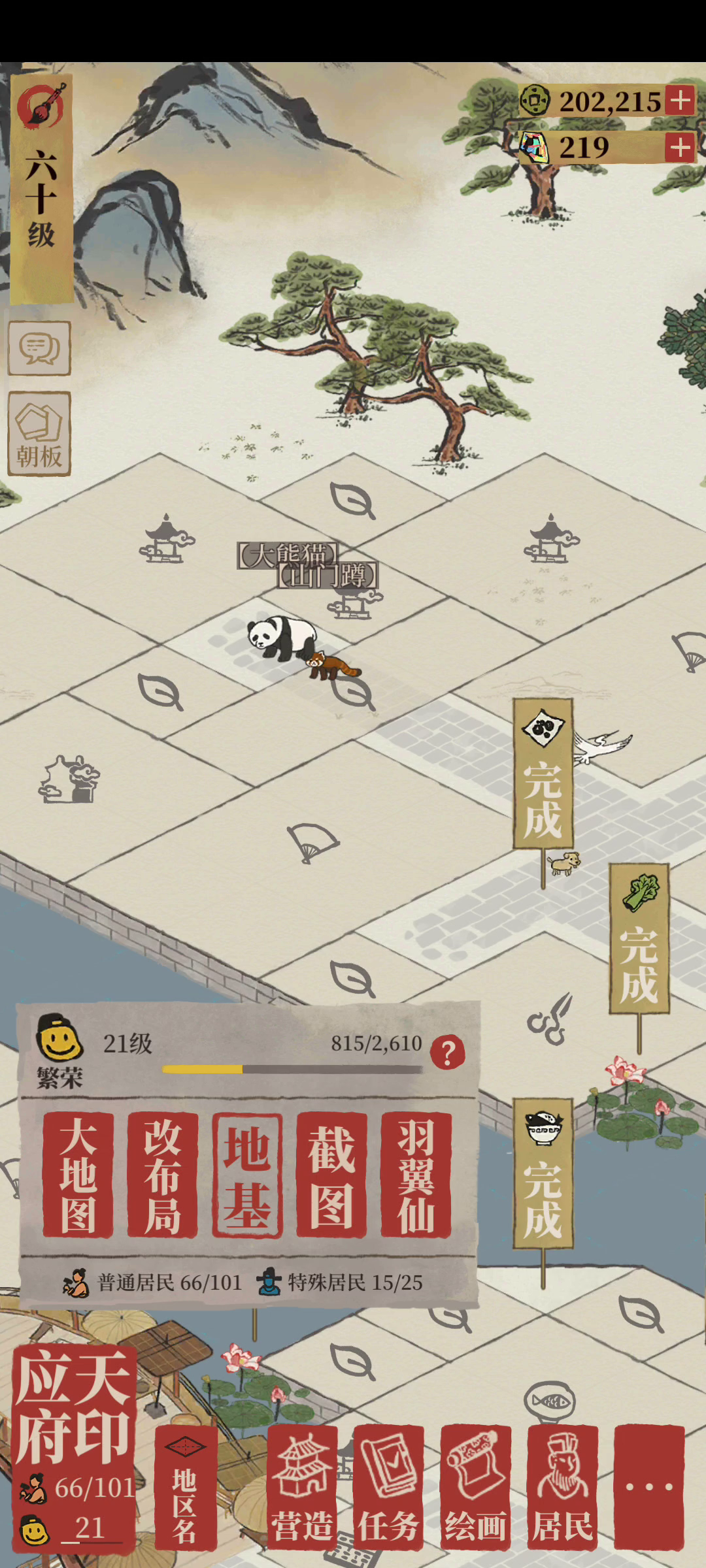Tap 改布局 to edit layout
The height and width of the screenshot is (1568, 706).
pyautogui.click(x=162, y=1175)
